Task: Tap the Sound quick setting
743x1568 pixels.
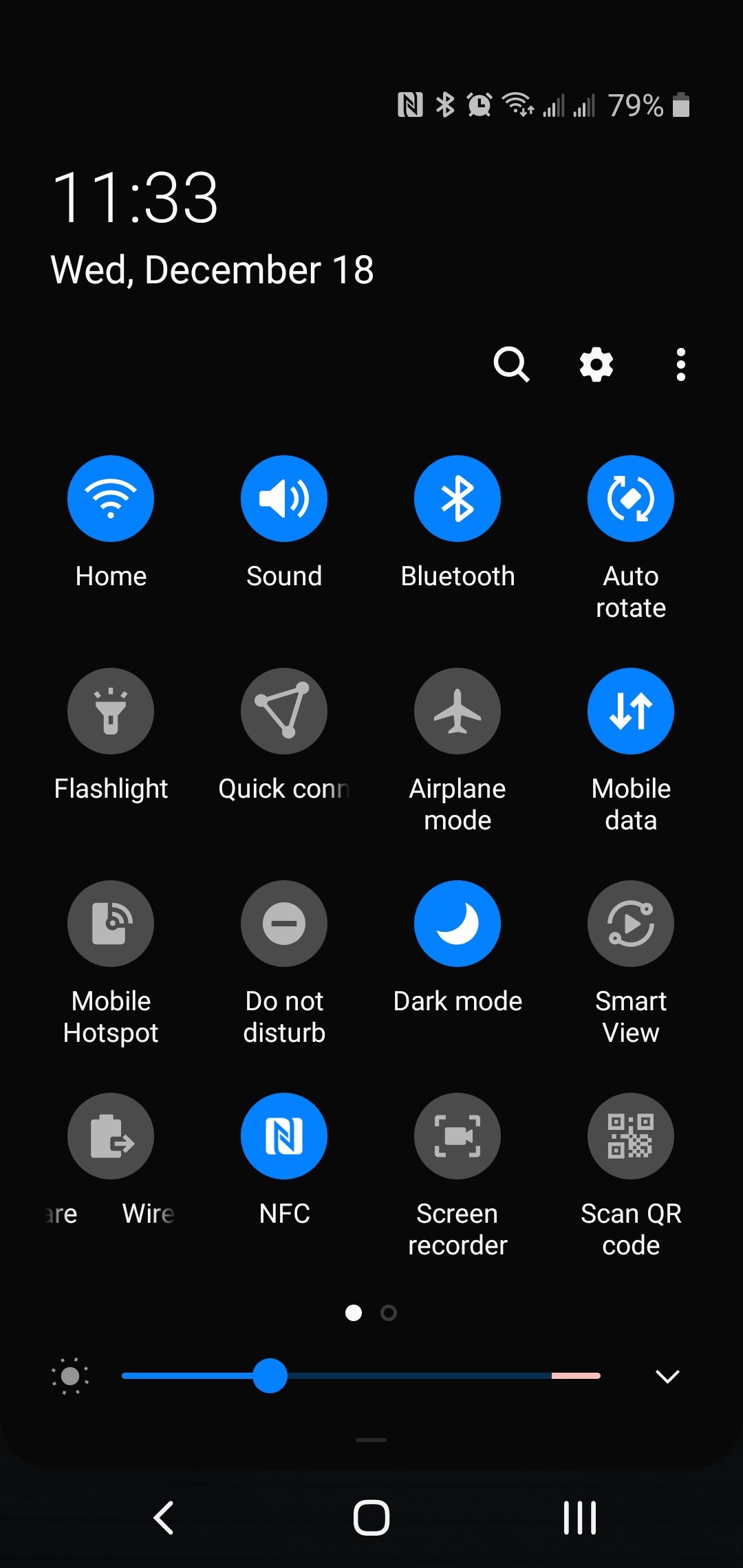Action: click(283, 498)
